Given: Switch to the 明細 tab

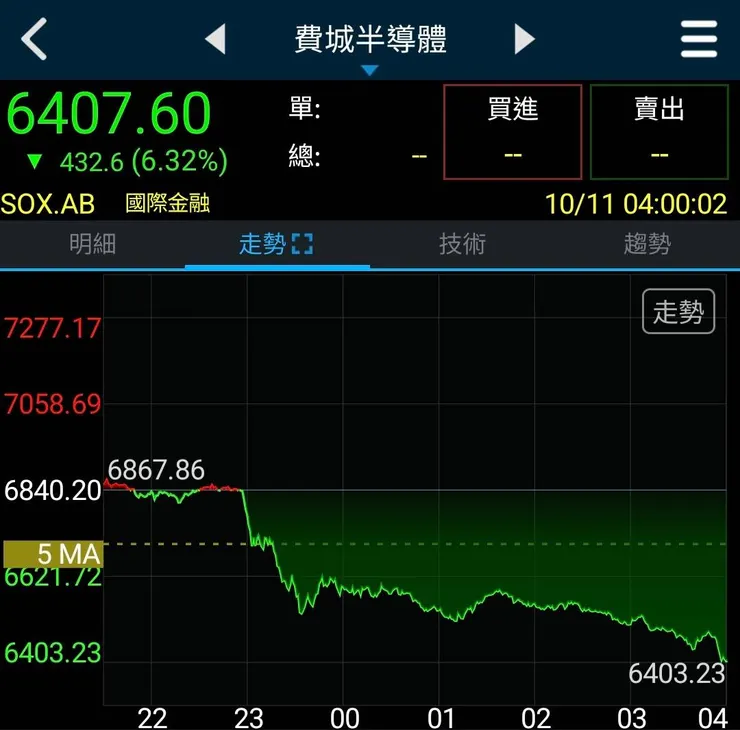Looking at the screenshot, I should pyautogui.click(x=92, y=244).
